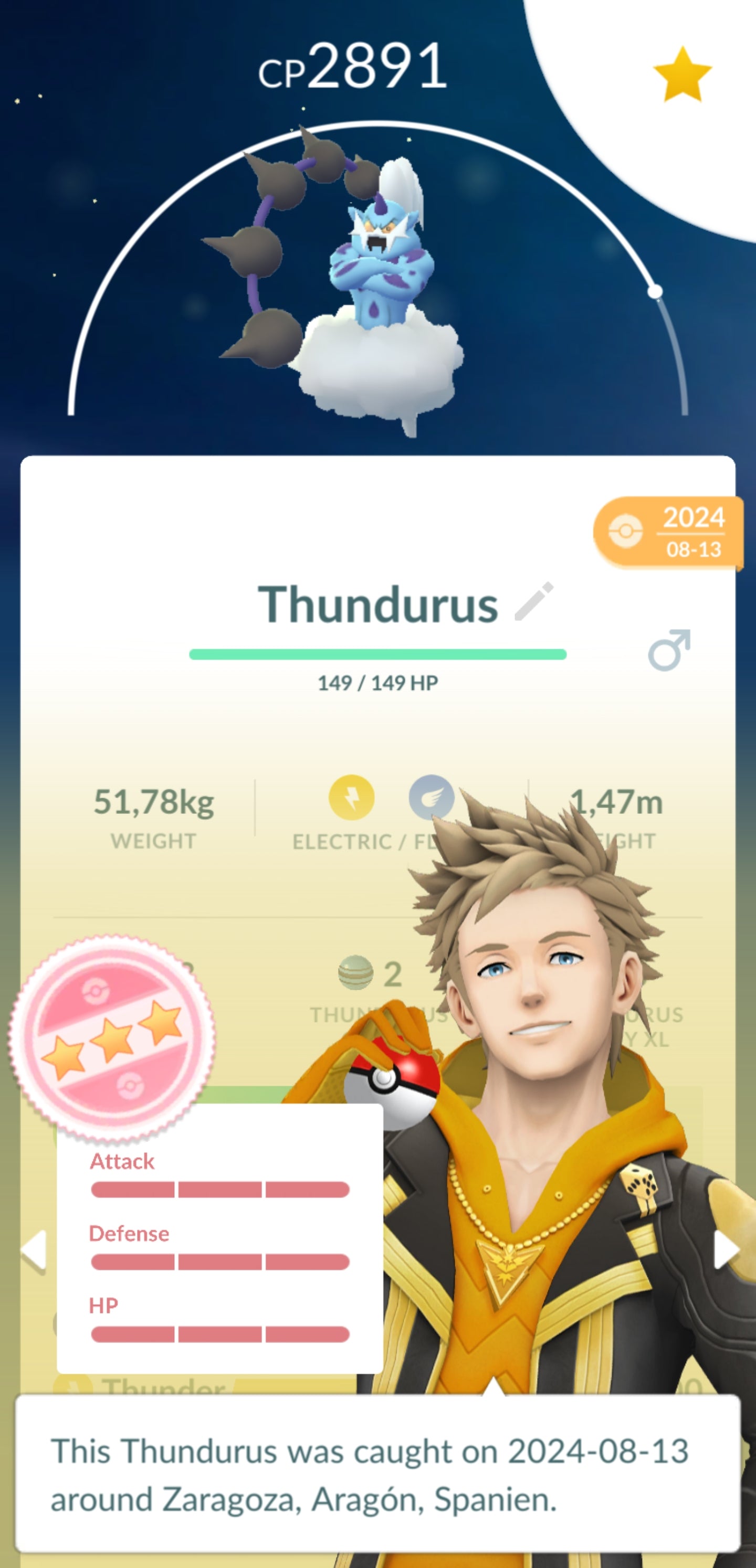The image size is (756, 1568).
Task: Edit Thundurus nickname with pencil icon
Action: point(534,601)
